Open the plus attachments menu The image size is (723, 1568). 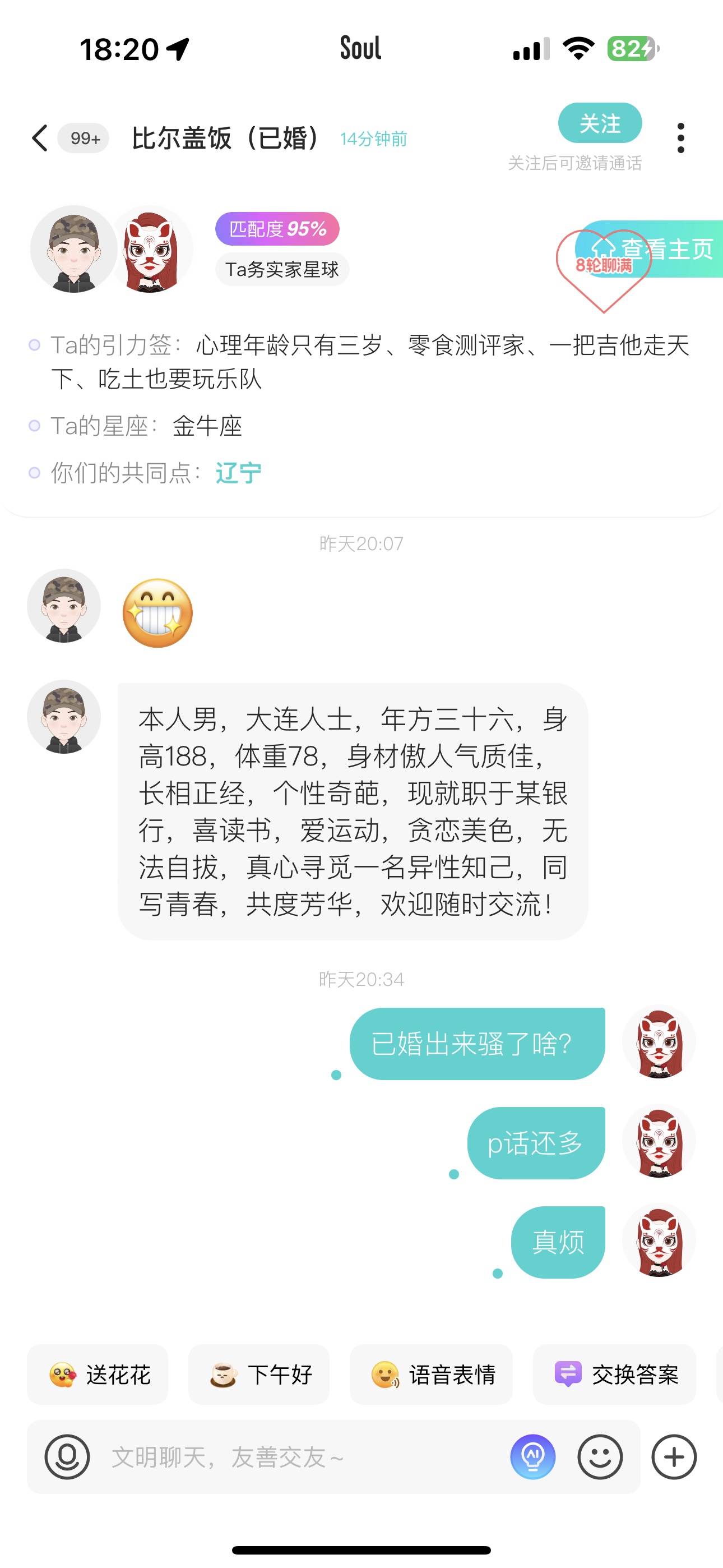(674, 1456)
